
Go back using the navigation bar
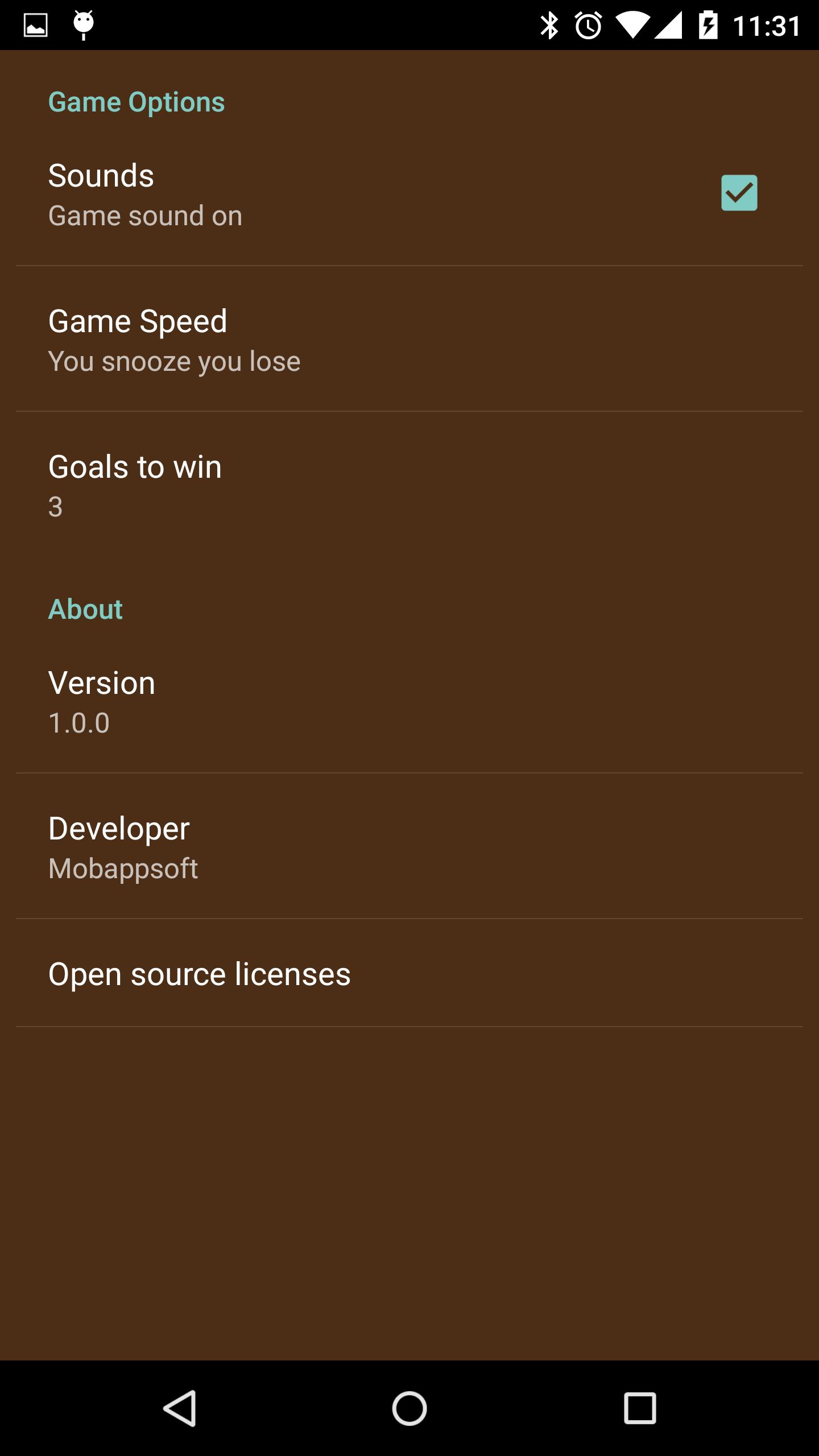[x=180, y=1408]
